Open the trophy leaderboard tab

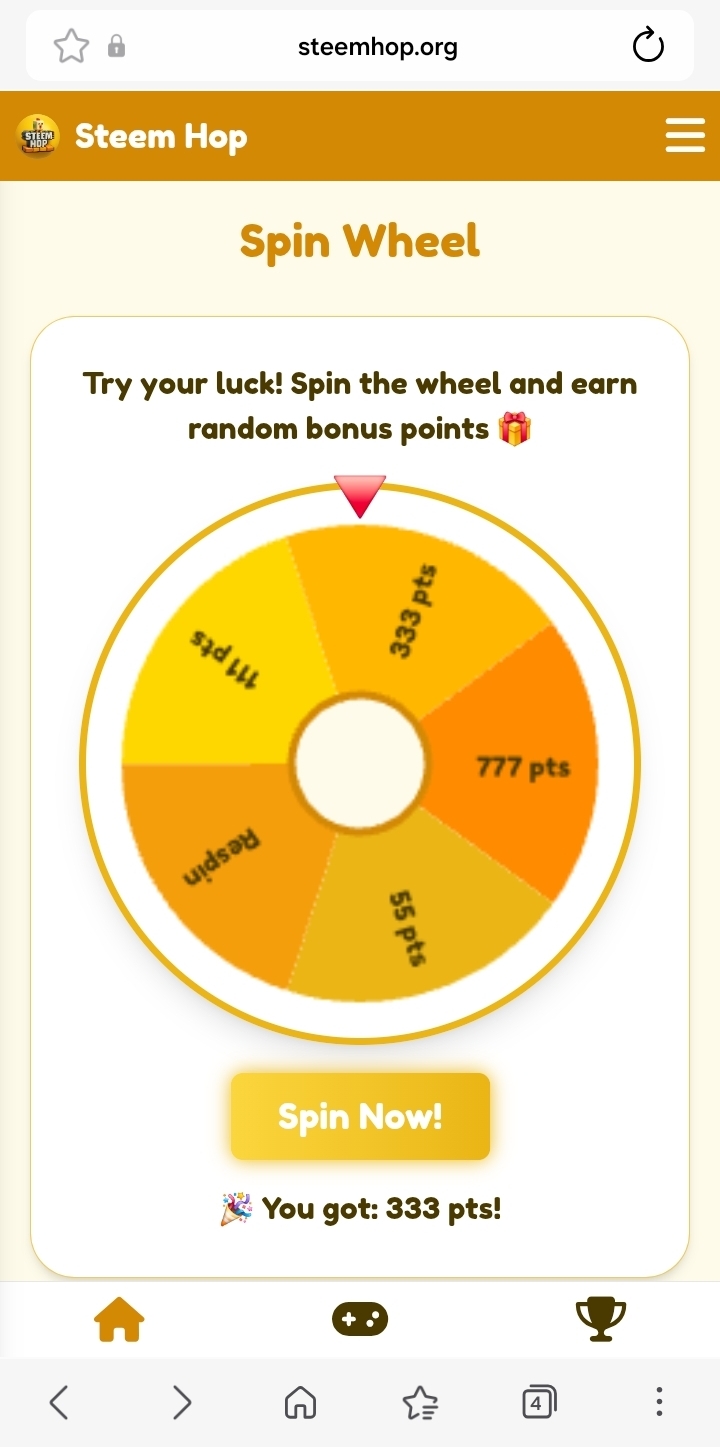click(601, 1319)
